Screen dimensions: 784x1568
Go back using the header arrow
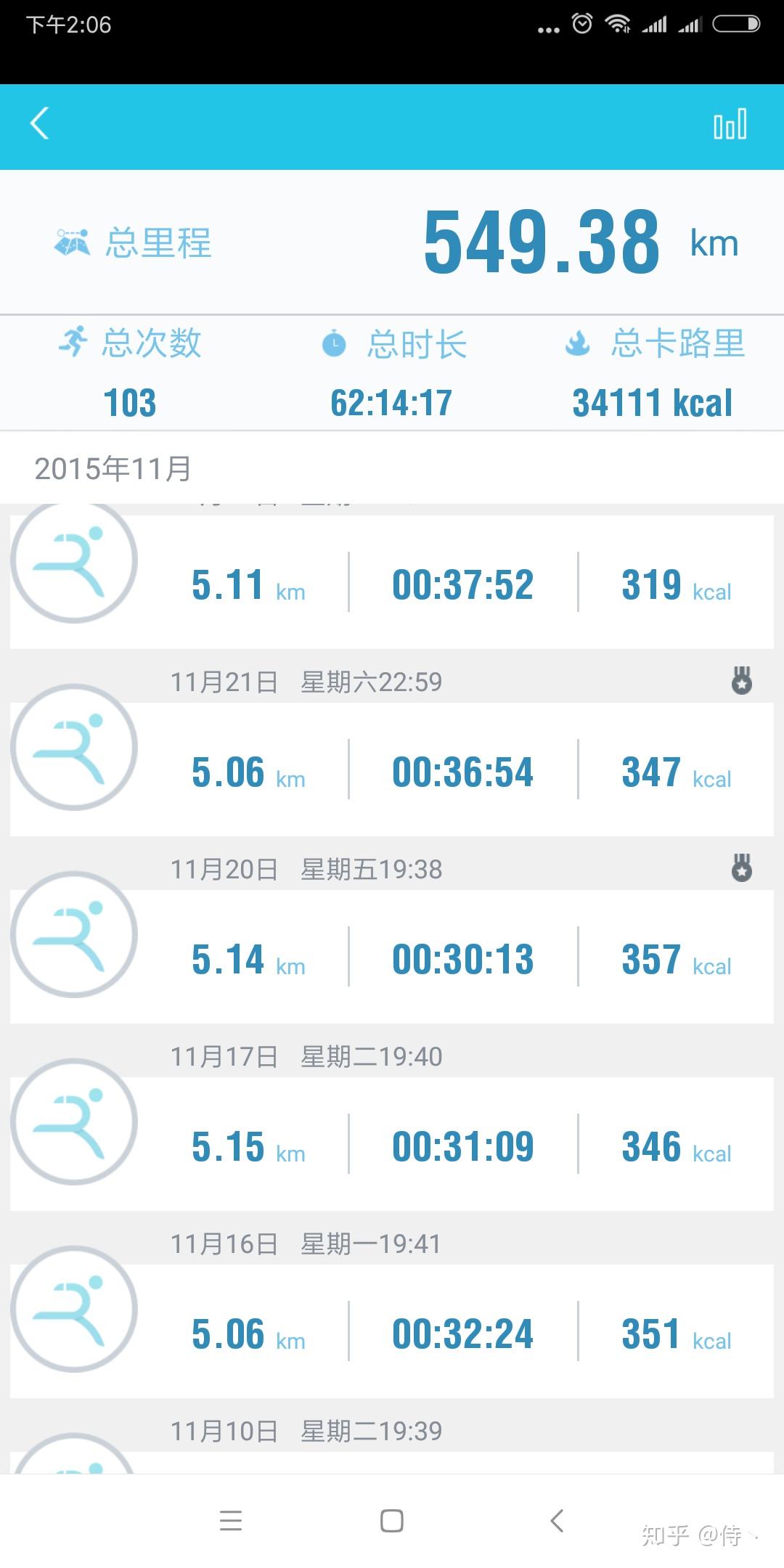pyautogui.click(x=40, y=123)
